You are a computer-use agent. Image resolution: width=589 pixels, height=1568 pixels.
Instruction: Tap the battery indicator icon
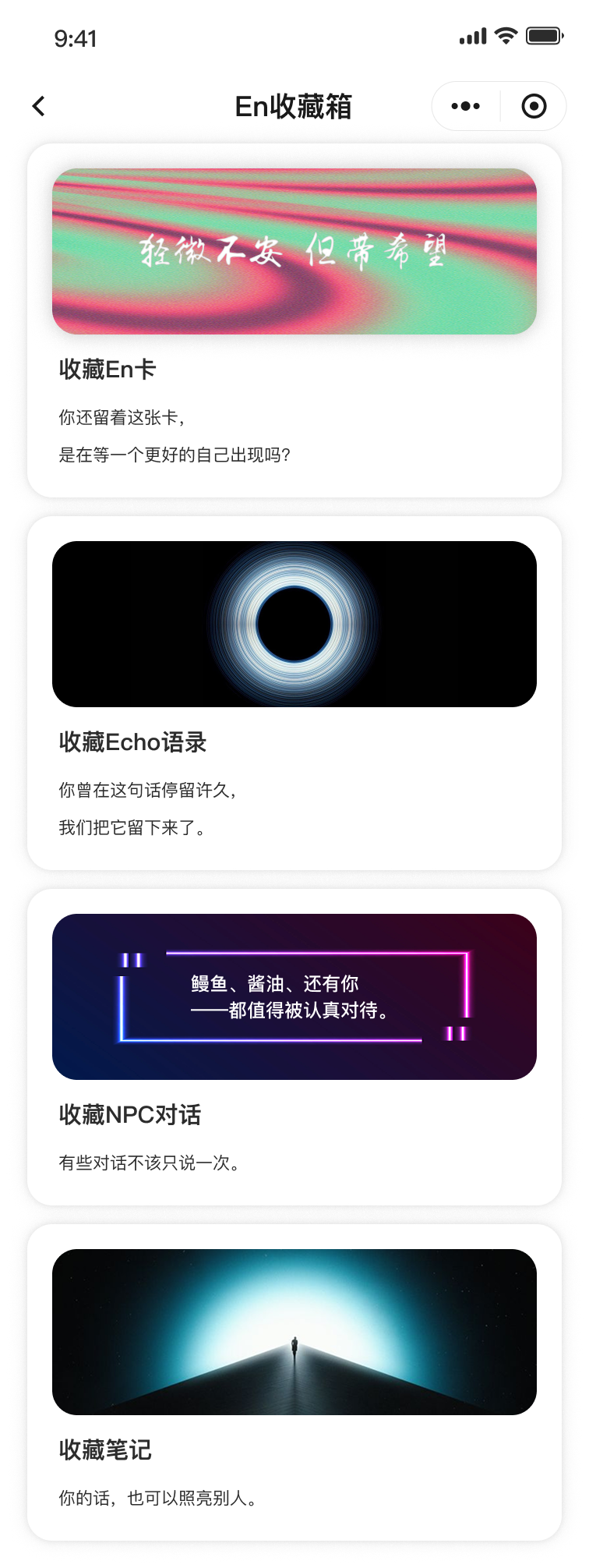(x=543, y=35)
